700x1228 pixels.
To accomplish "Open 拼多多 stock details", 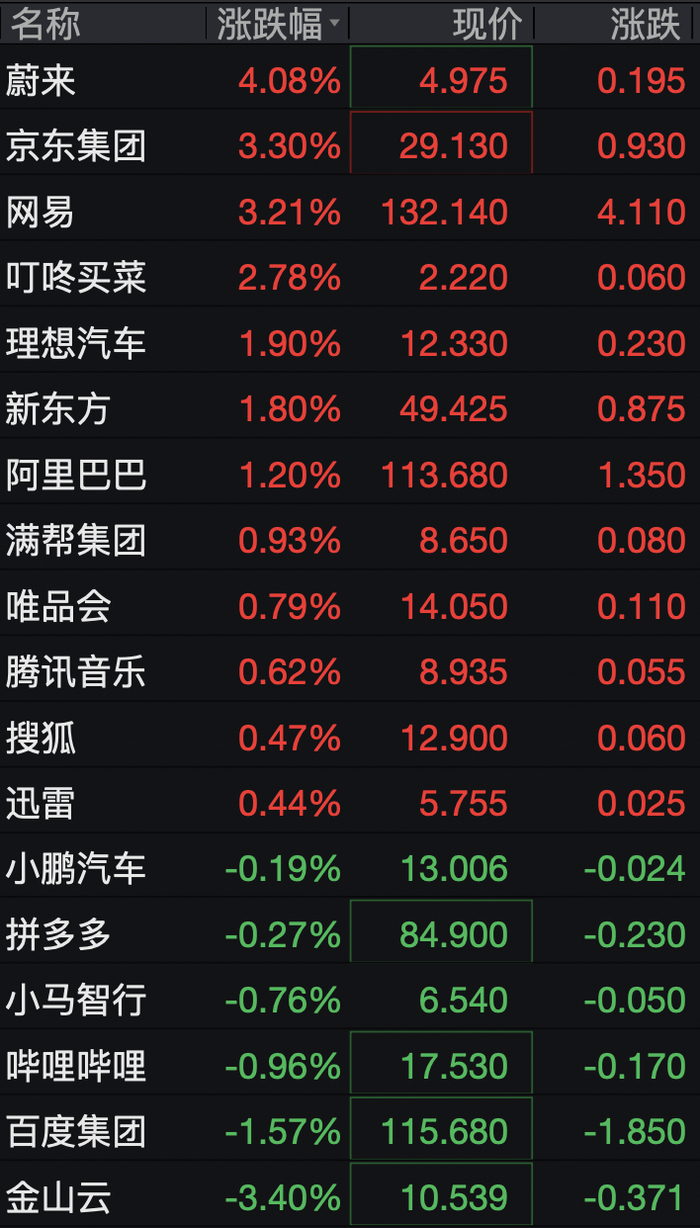I will point(350,934).
